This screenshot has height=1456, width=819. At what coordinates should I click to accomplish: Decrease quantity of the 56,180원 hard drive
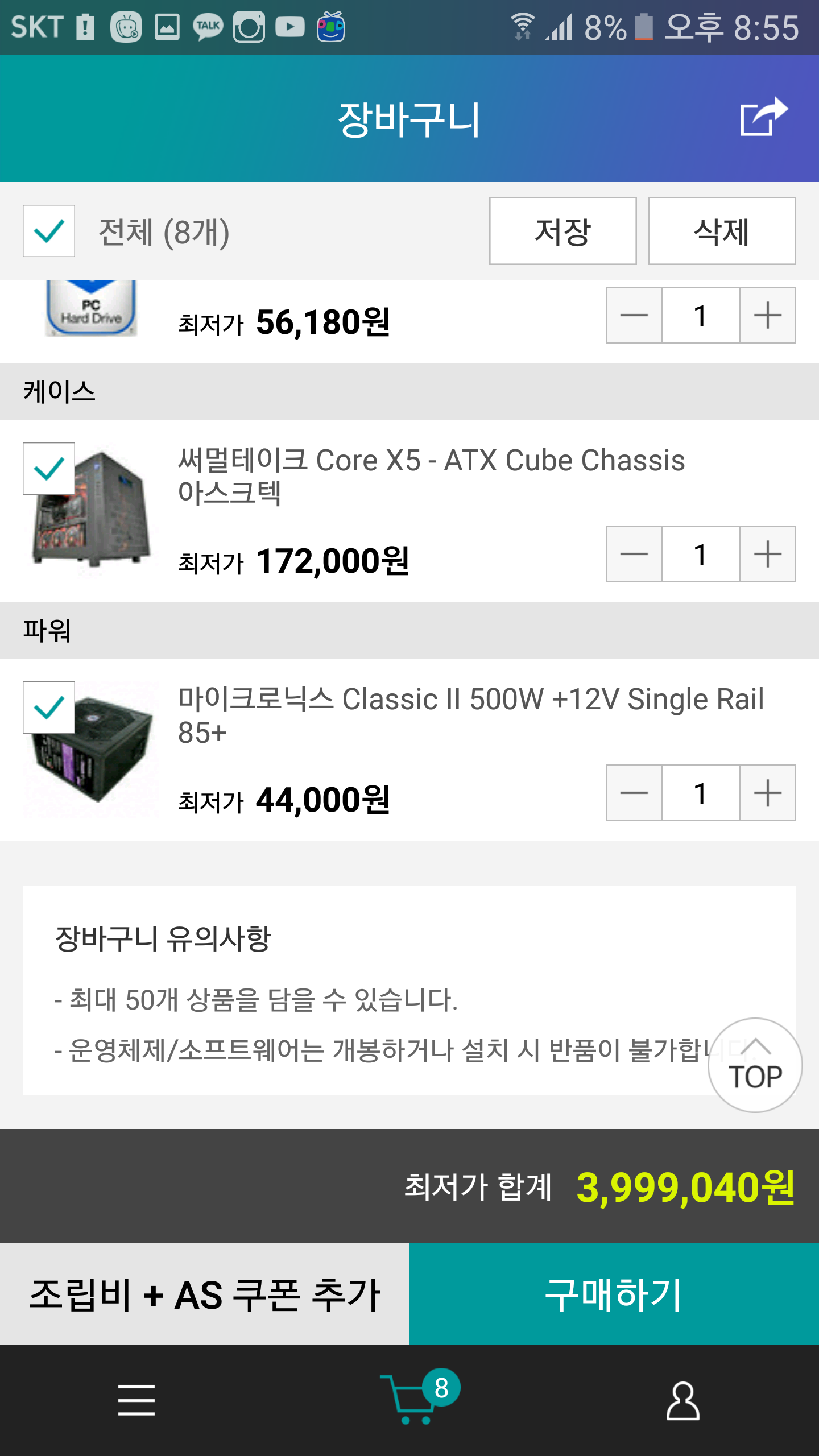(x=634, y=315)
